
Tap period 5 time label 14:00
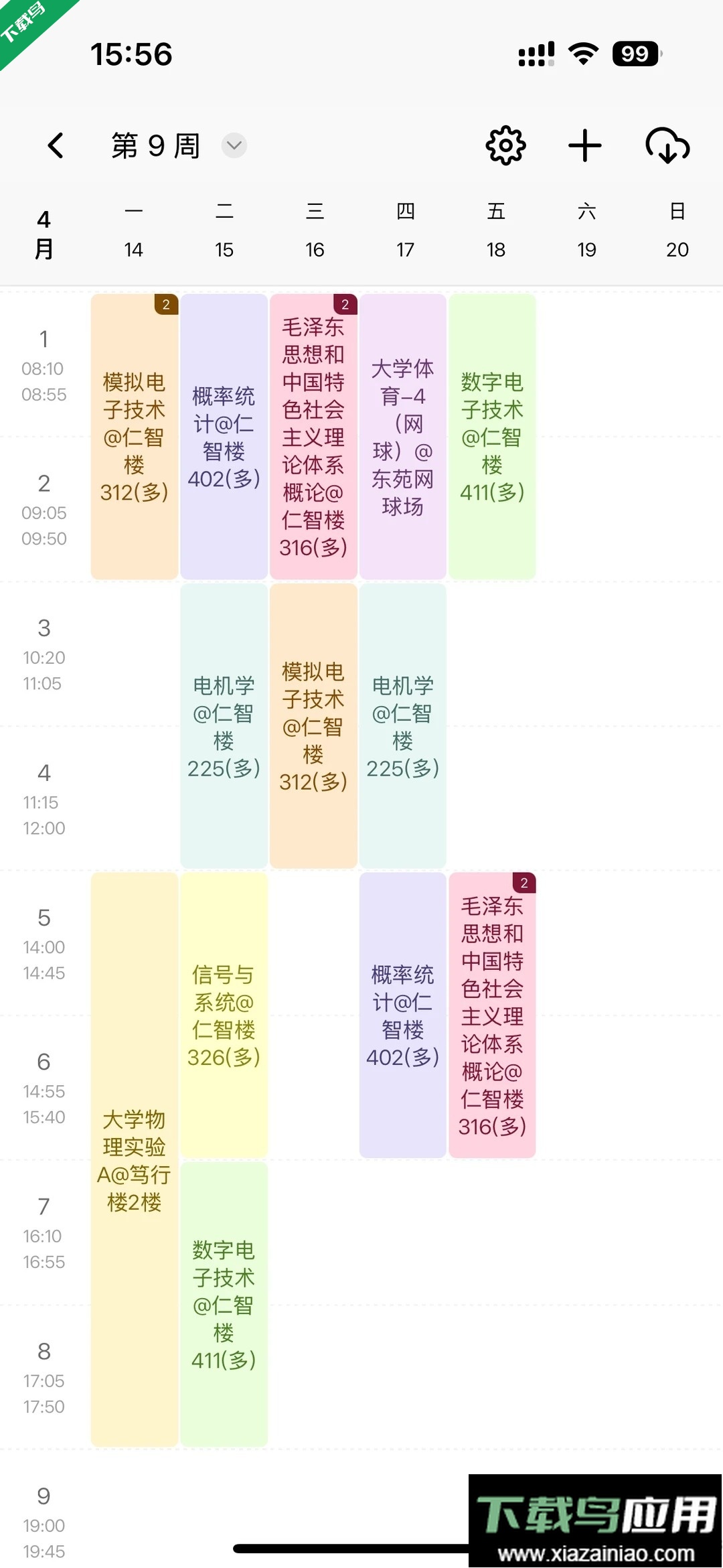point(44,946)
